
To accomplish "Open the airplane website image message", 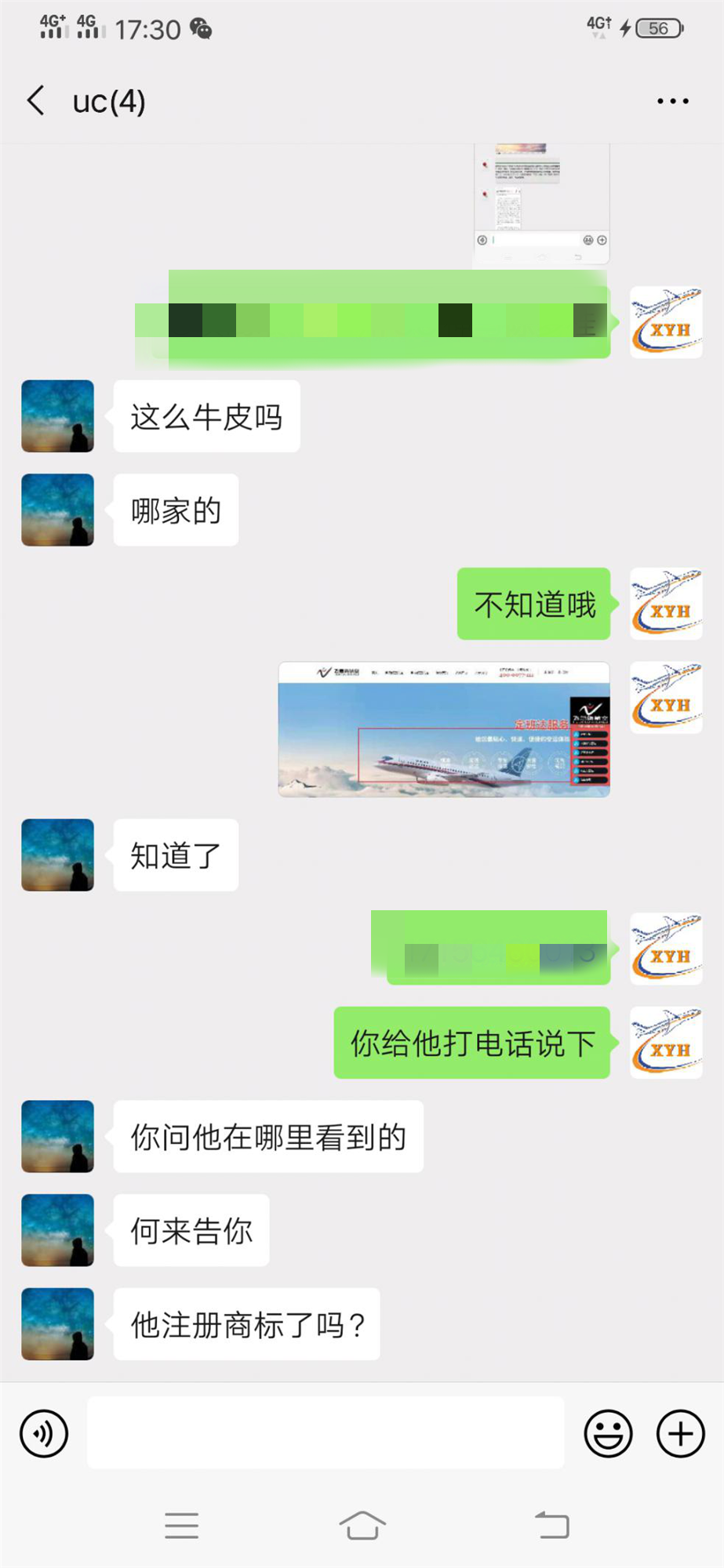I will pos(444,730).
